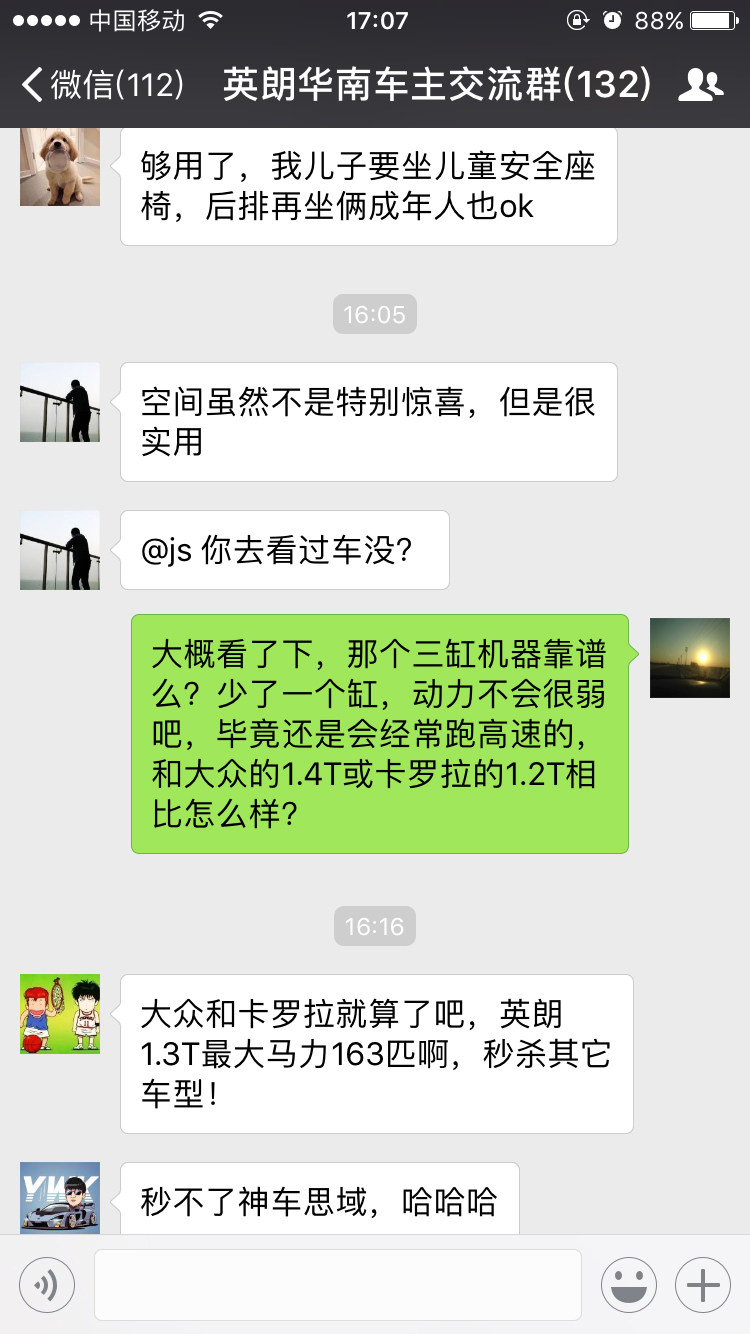The height and width of the screenshot is (1334, 750).
Task: View the dog avatar sender's profile
Action: (x=60, y=167)
